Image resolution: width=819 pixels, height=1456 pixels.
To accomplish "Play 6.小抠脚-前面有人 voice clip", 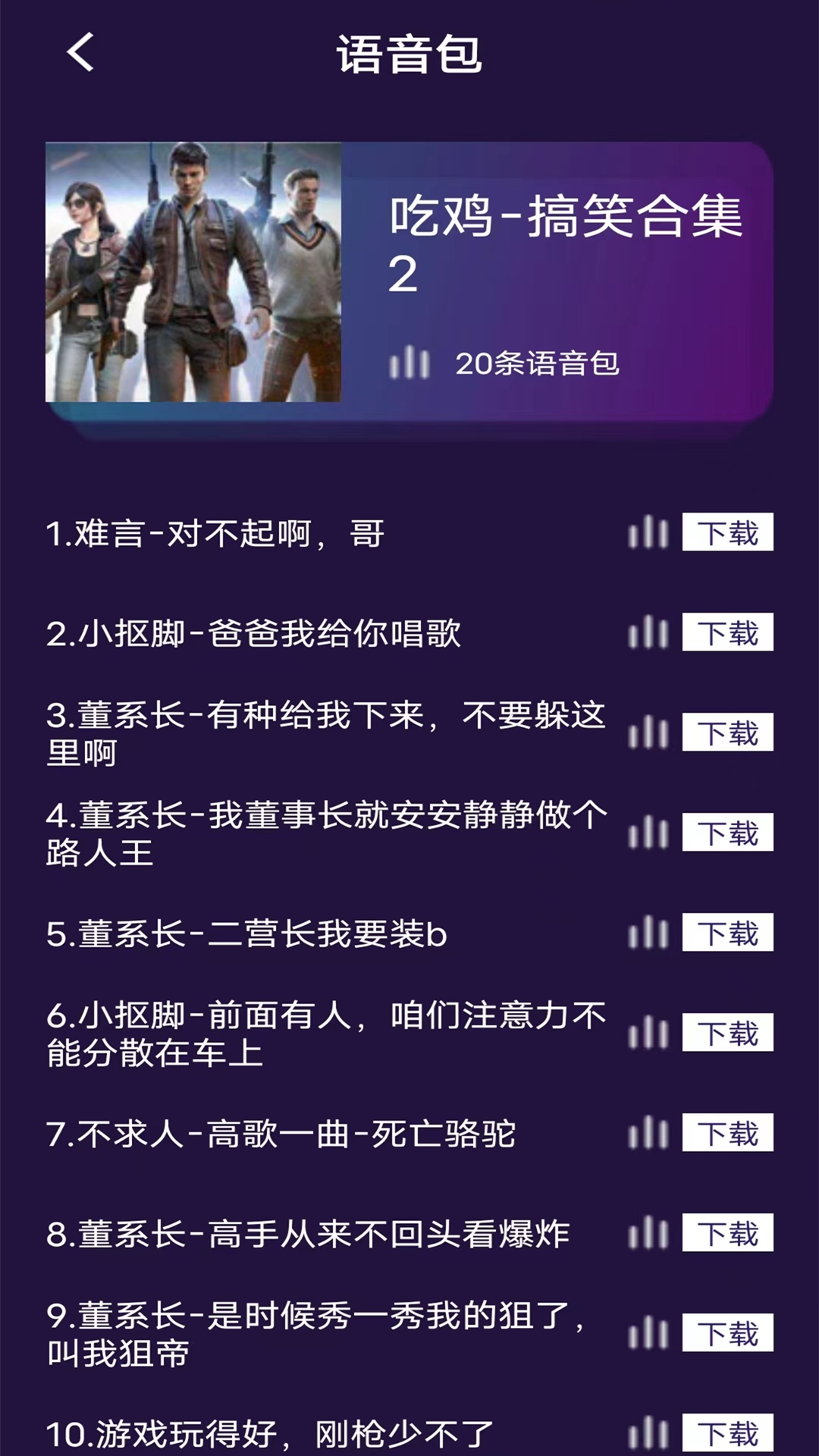I will click(x=648, y=1033).
